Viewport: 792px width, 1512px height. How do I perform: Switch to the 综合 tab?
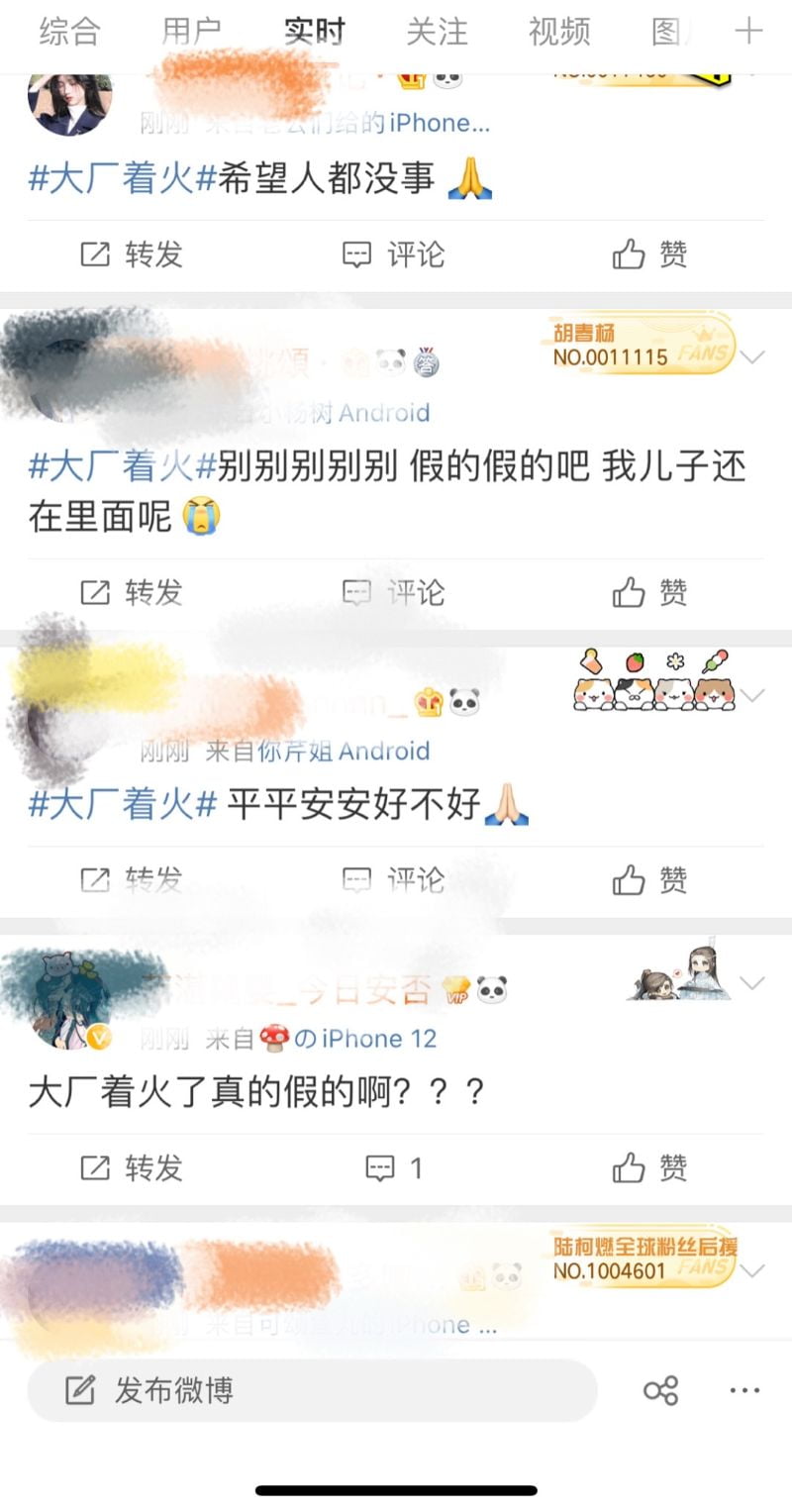click(x=69, y=33)
